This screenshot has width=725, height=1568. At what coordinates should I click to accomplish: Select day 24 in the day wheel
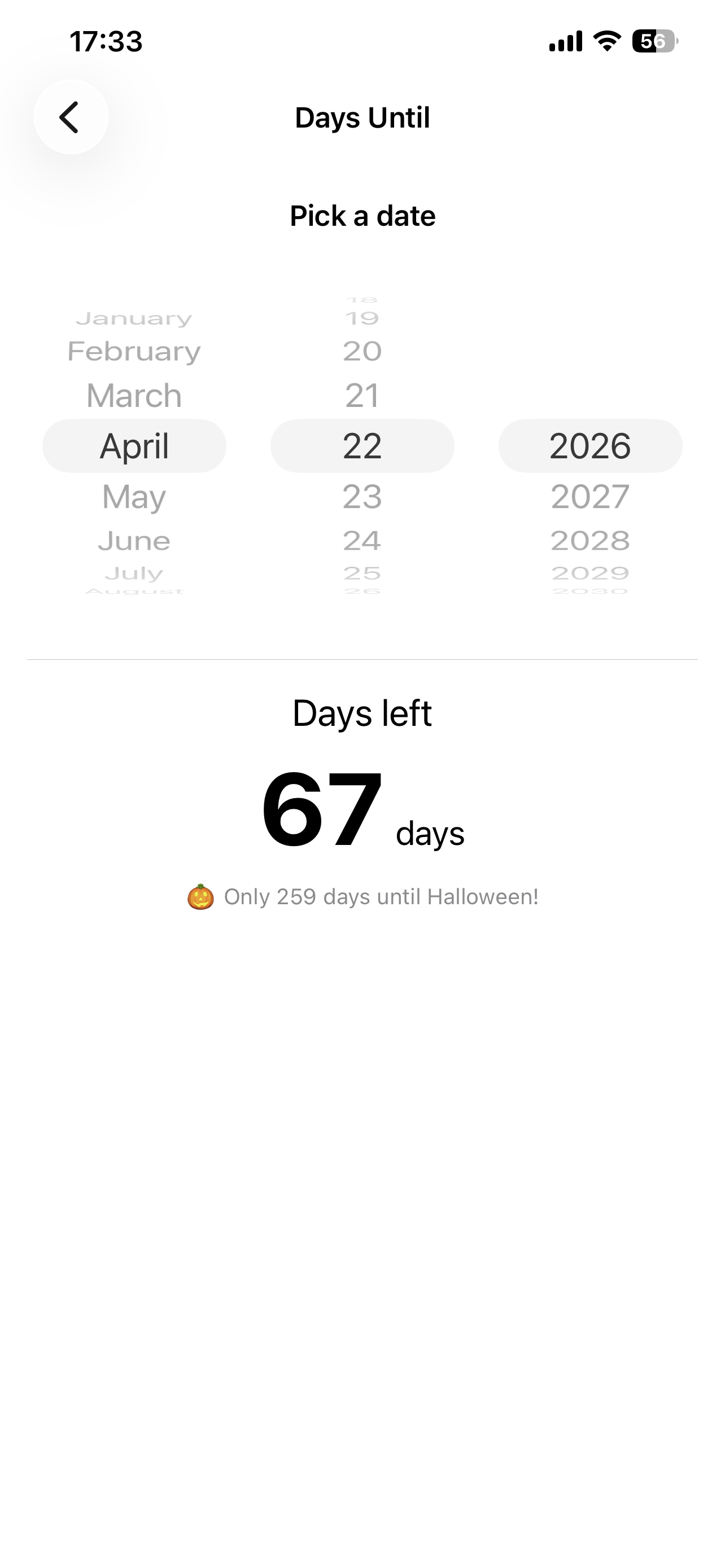(362, 541)
